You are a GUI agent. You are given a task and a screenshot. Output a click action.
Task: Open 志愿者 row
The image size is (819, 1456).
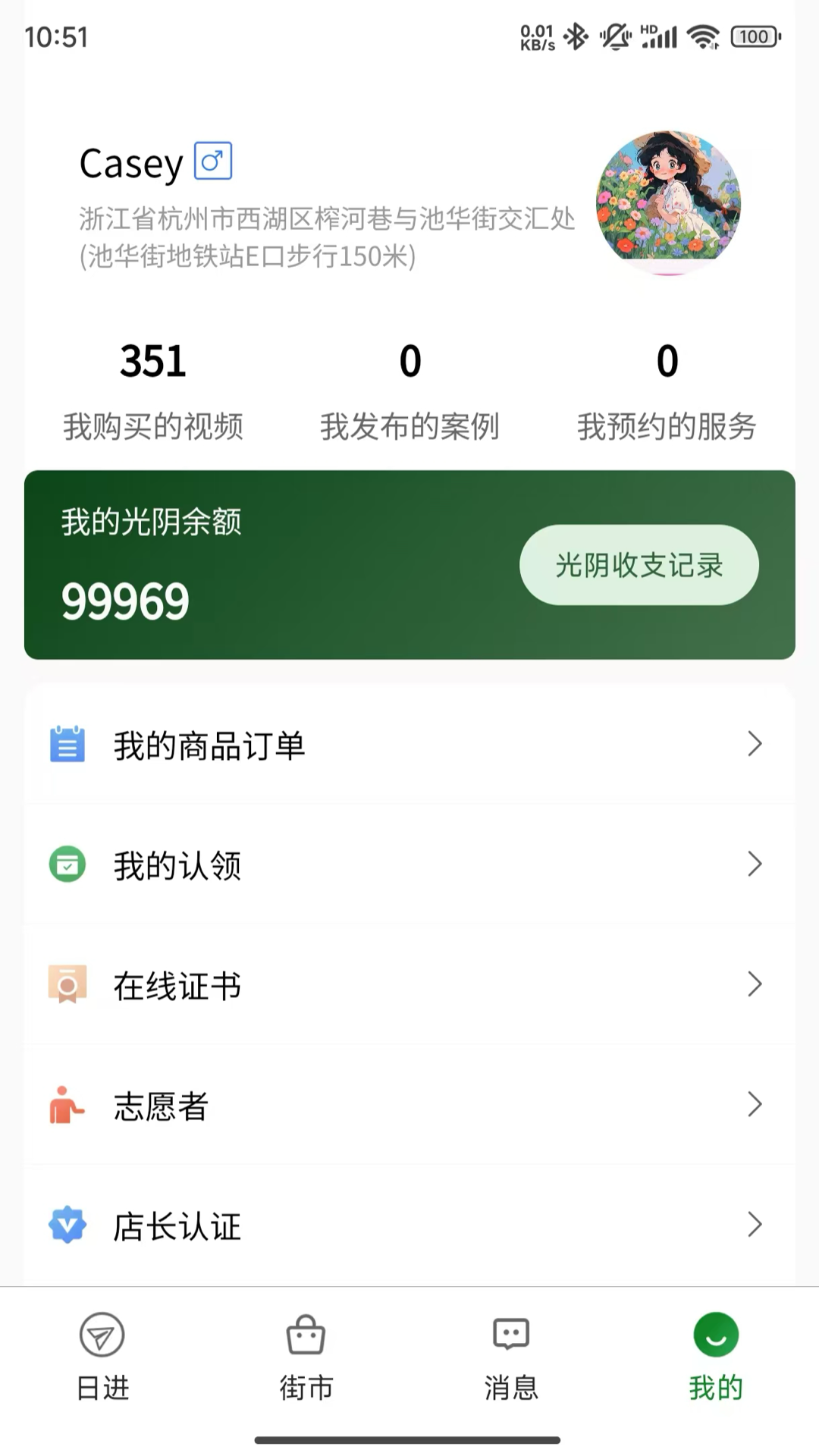409,1105
